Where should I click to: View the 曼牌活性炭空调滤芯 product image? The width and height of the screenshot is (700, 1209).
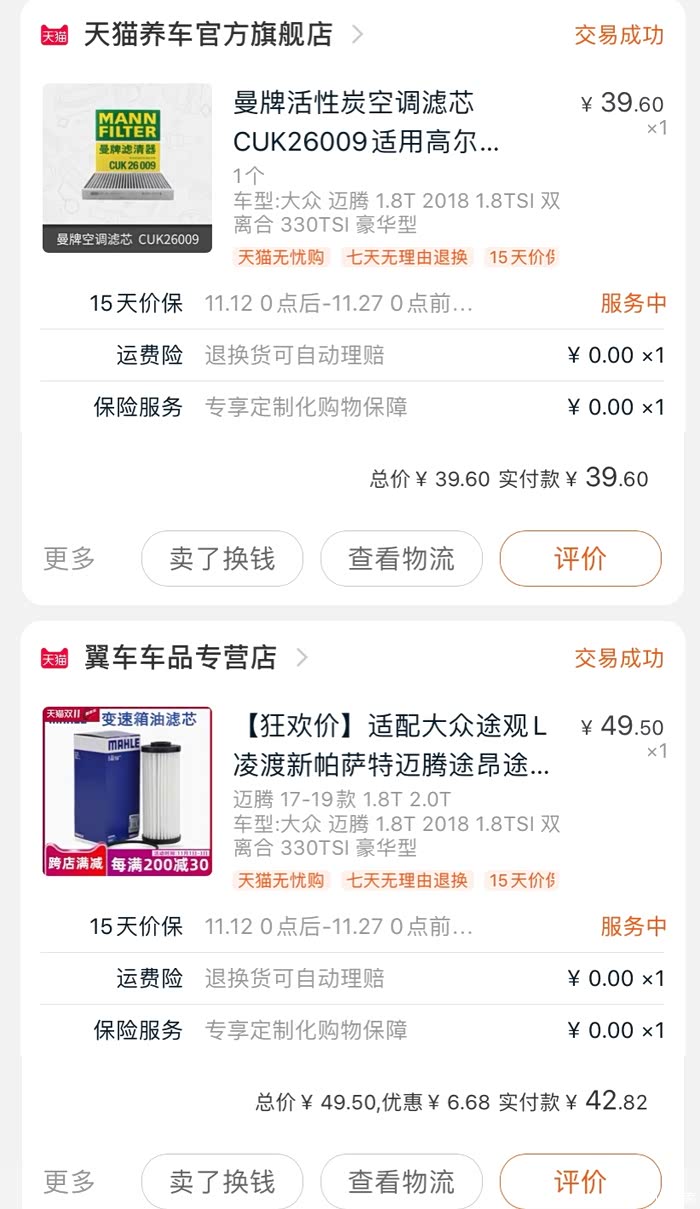tap(127, 168)
